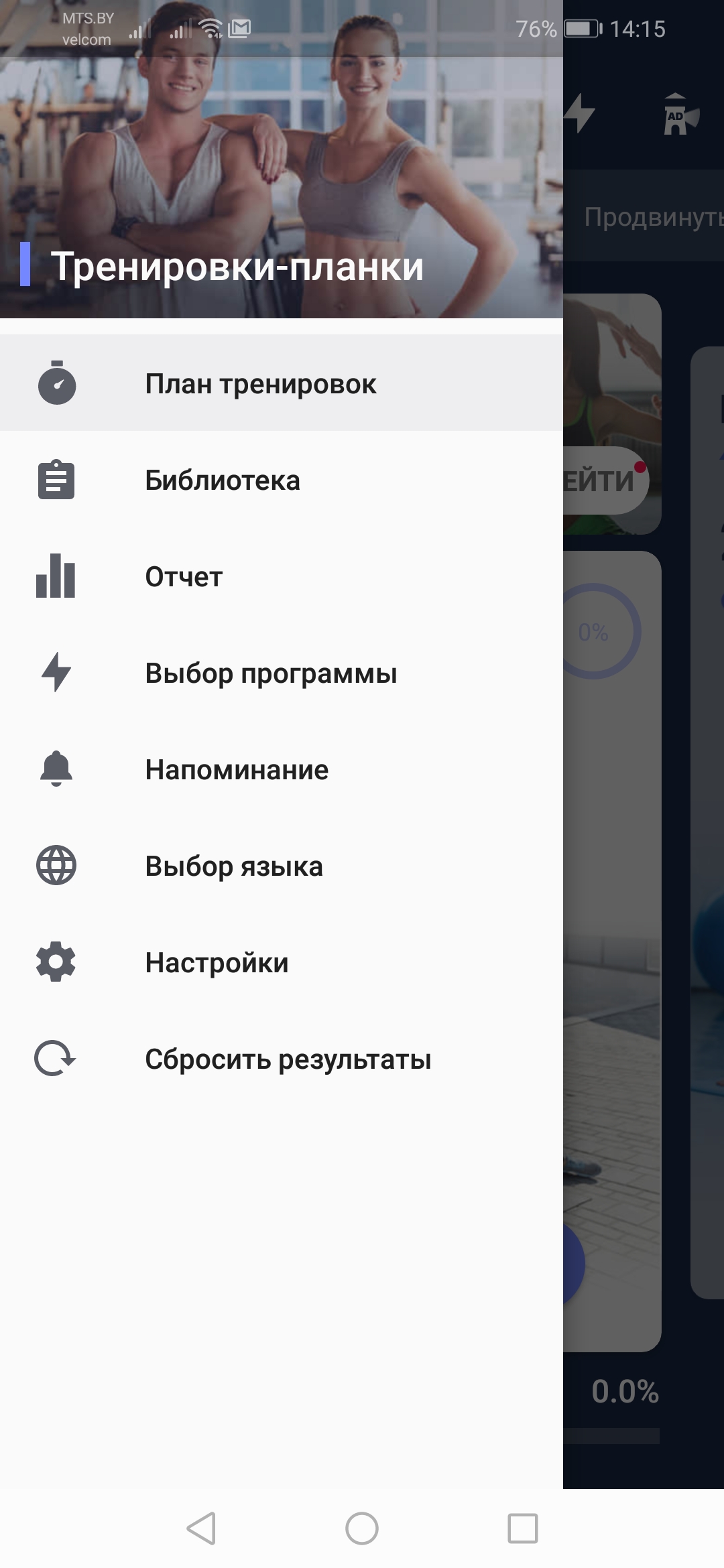Choose Выбор языка to change language
The width and height of the screenshot is (724, 1568).
point(282,866)
